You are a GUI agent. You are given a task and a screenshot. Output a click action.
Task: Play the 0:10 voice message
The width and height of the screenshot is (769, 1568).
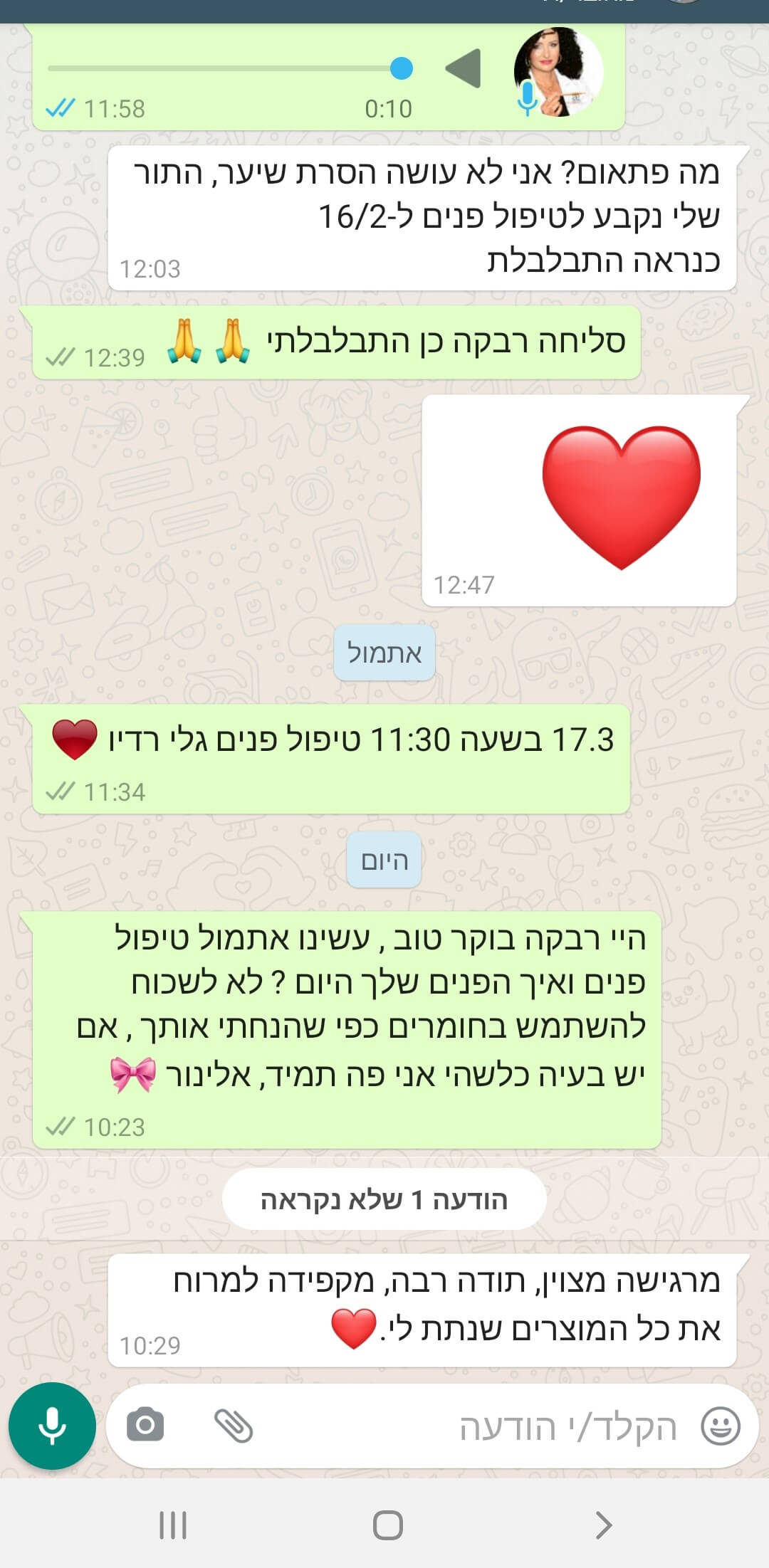tap(464, 69)
